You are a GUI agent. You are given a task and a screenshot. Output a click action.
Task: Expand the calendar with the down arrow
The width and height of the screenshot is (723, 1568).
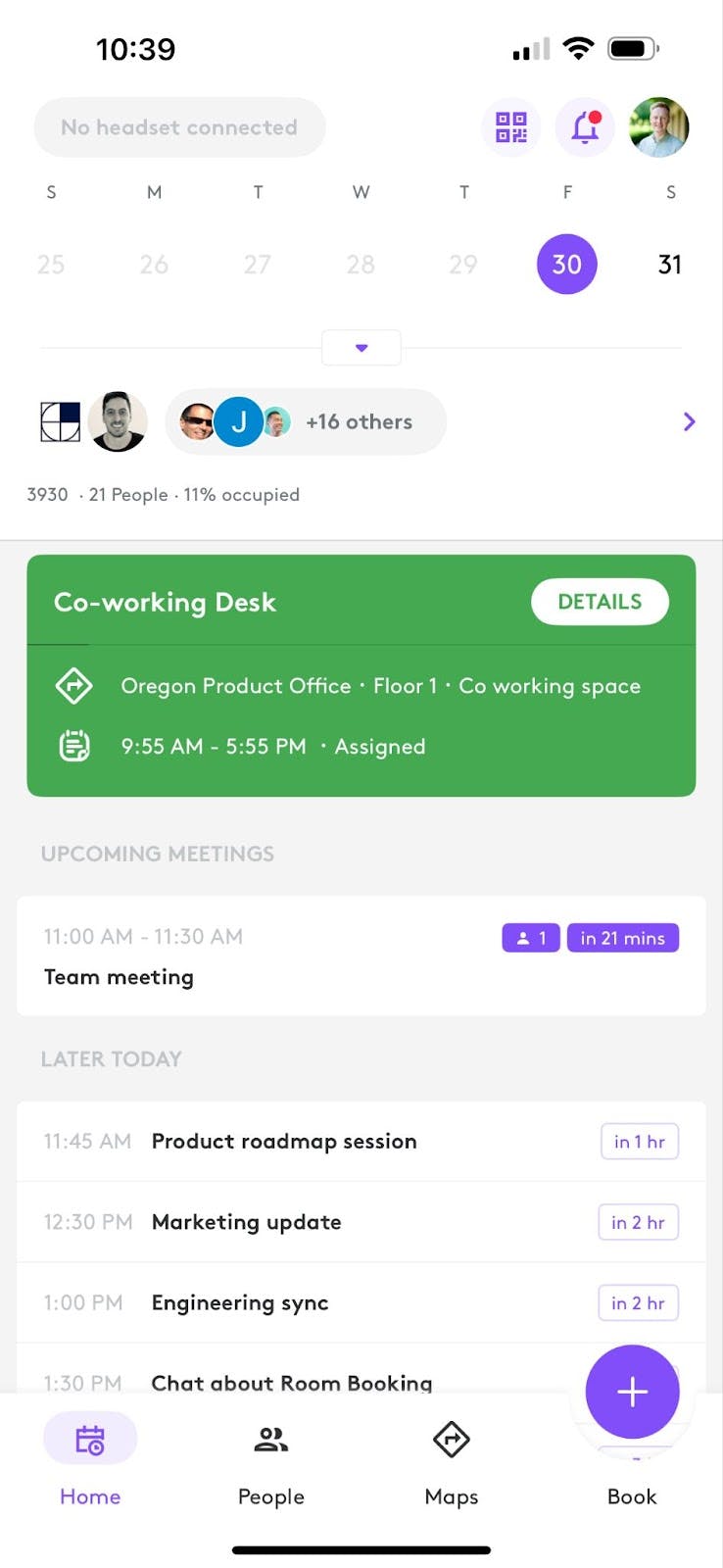361,348
